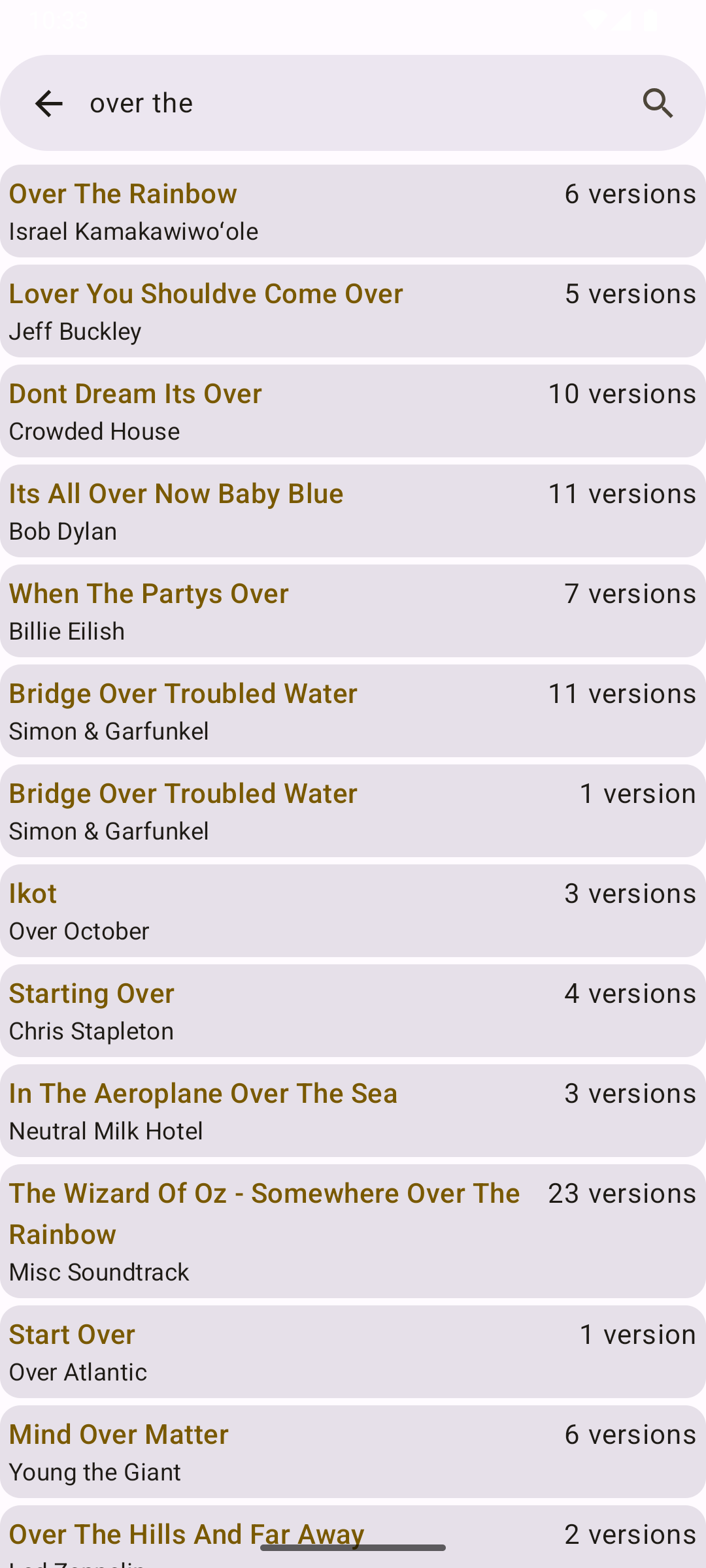Image resolution: width=706 pixels, height=1568 pixels.
Task: Go back using the arrow icon
Action: [x=48, y=103]
